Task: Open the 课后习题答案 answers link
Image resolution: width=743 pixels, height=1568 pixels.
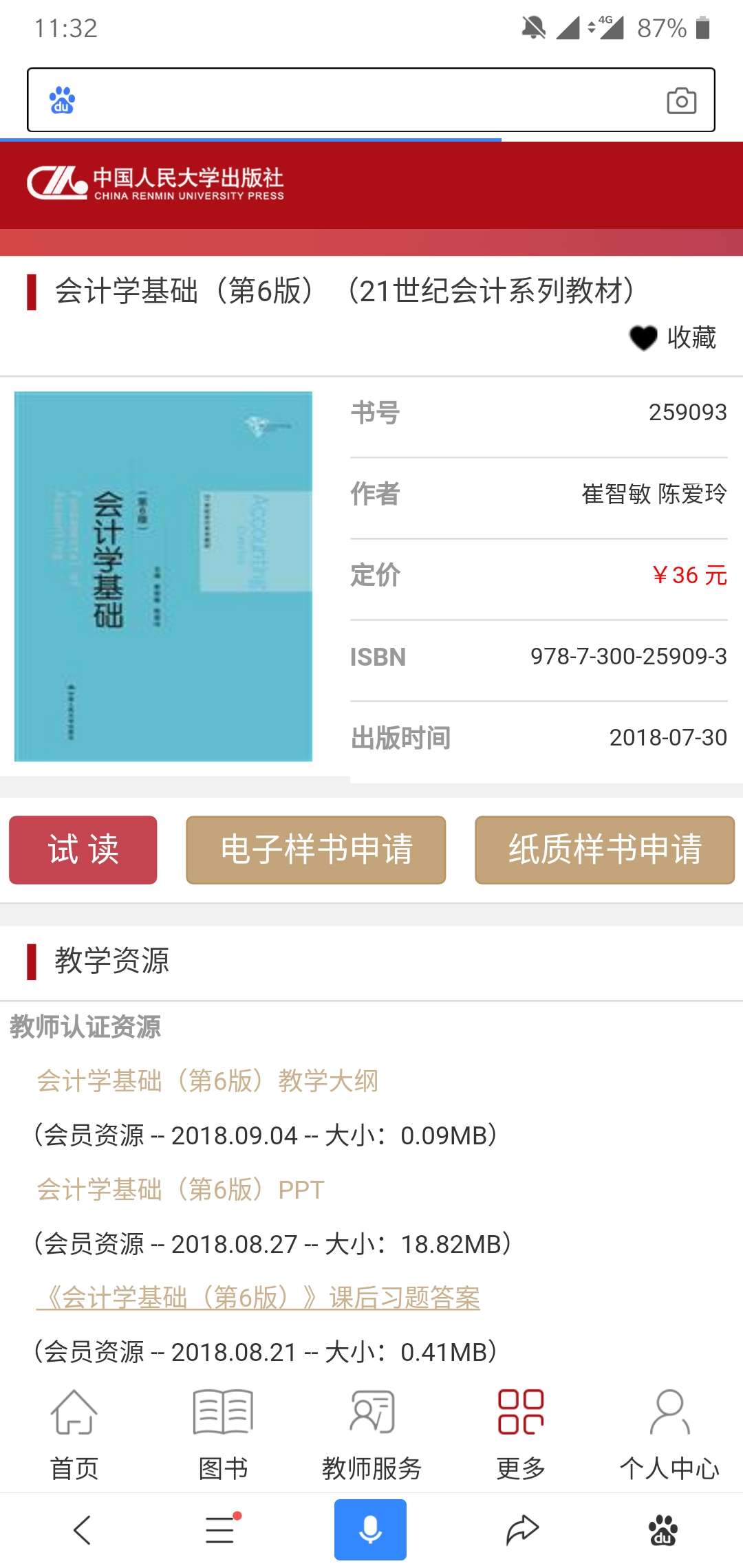Action: (x=258, y=1298)
